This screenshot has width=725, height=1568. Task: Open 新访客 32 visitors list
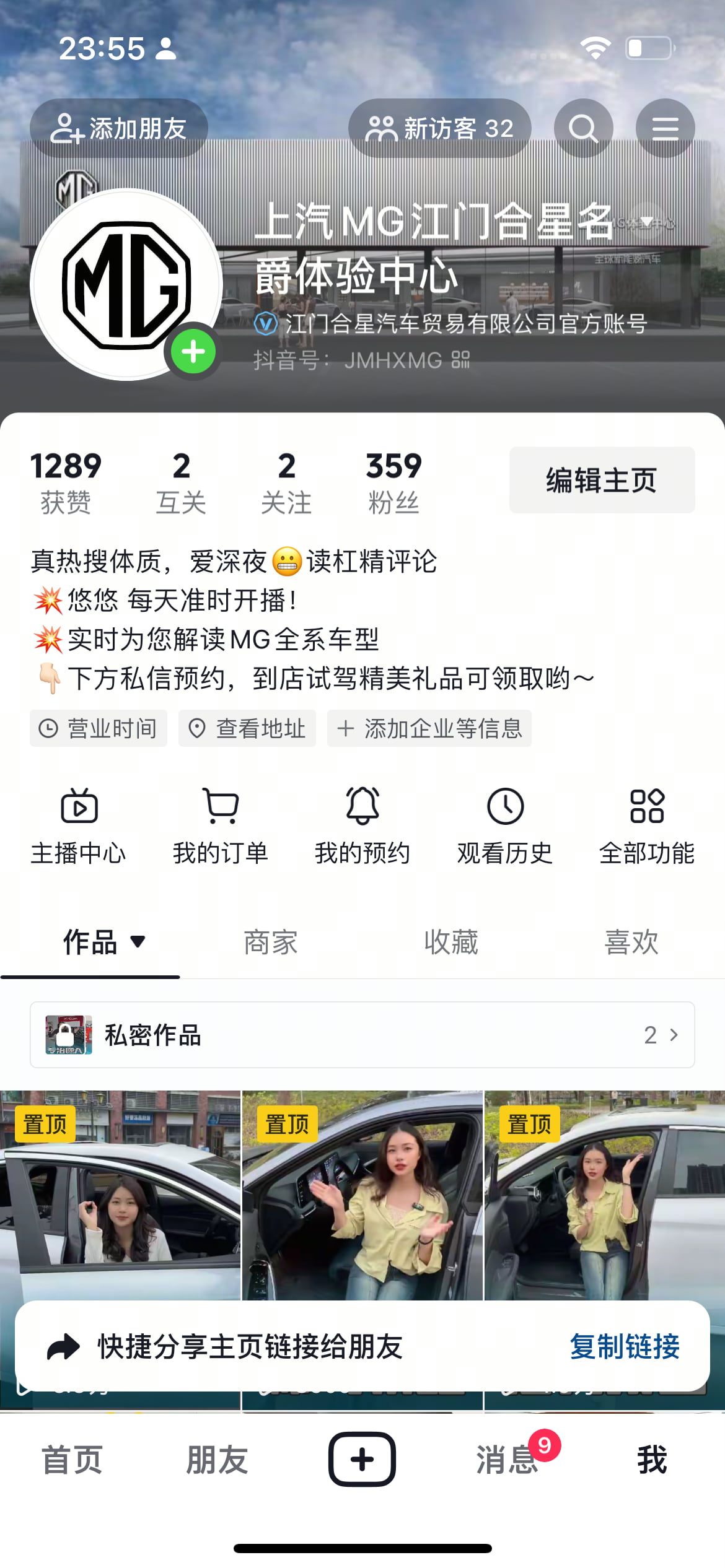coord(439,128)
